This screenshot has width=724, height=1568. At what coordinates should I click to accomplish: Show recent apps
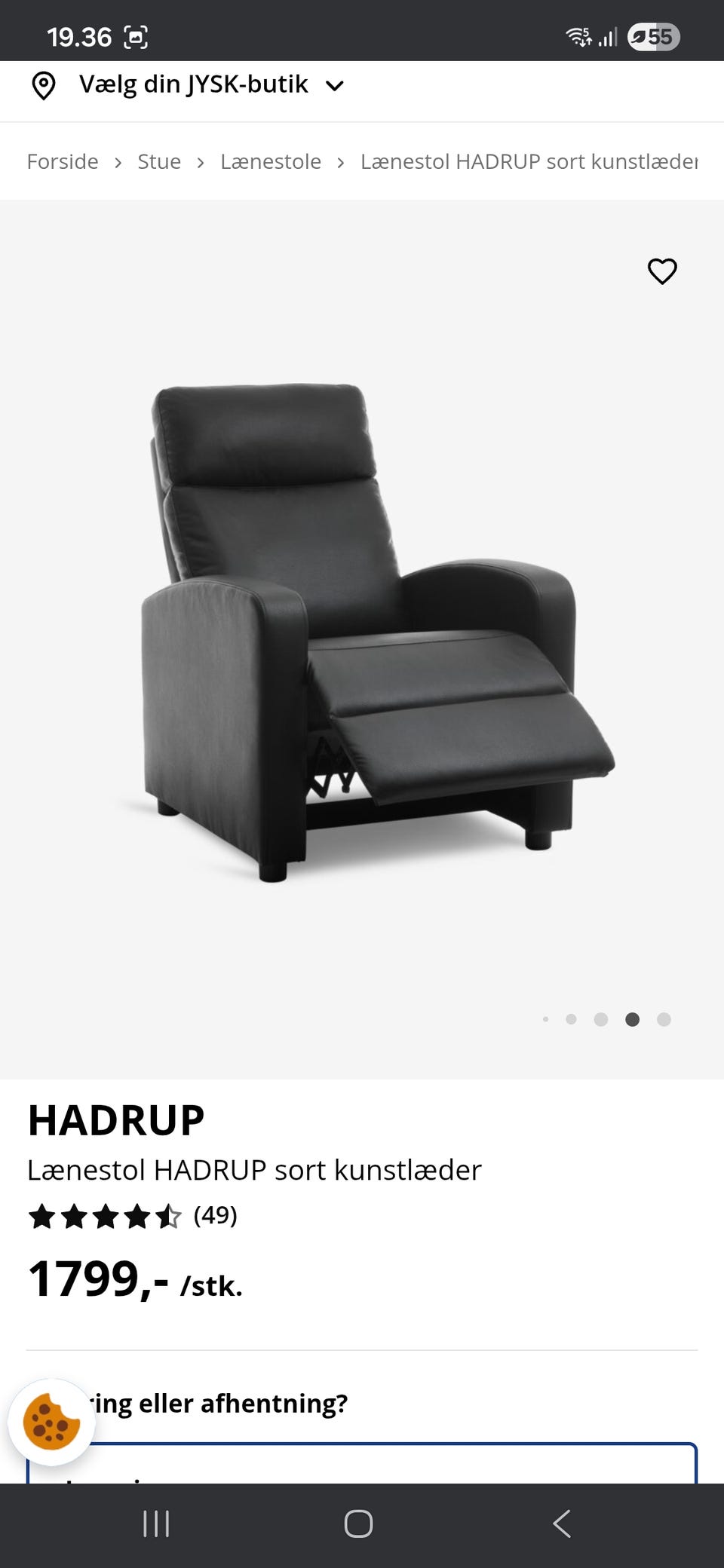click(156, 1524)
